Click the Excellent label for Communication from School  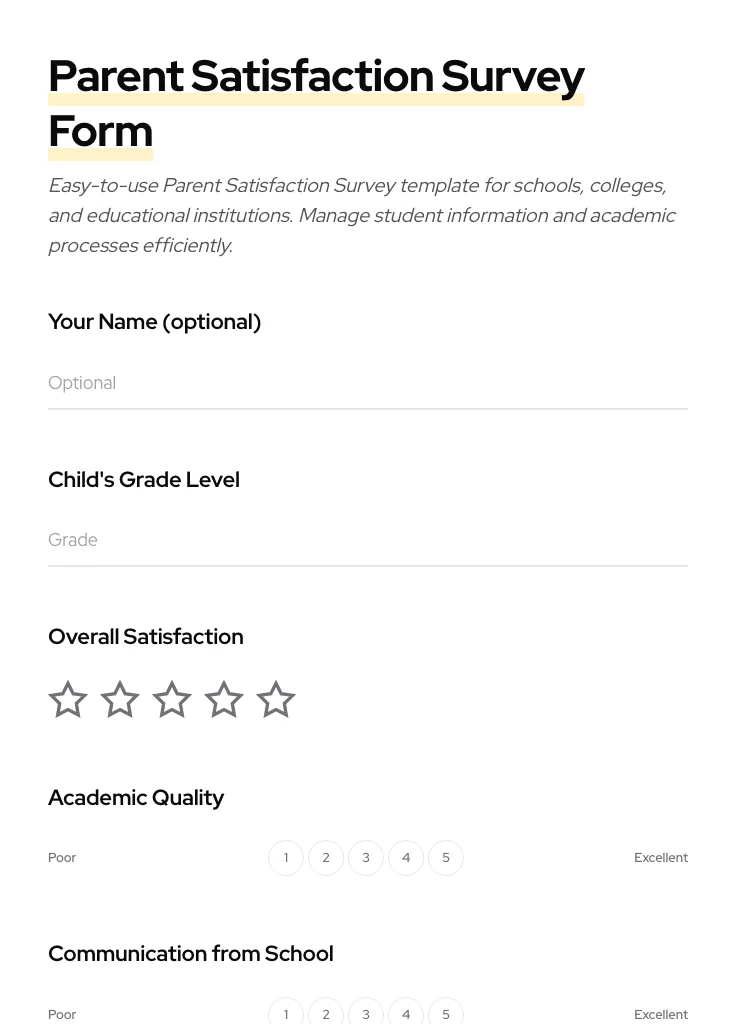[x=661, y=1014]
